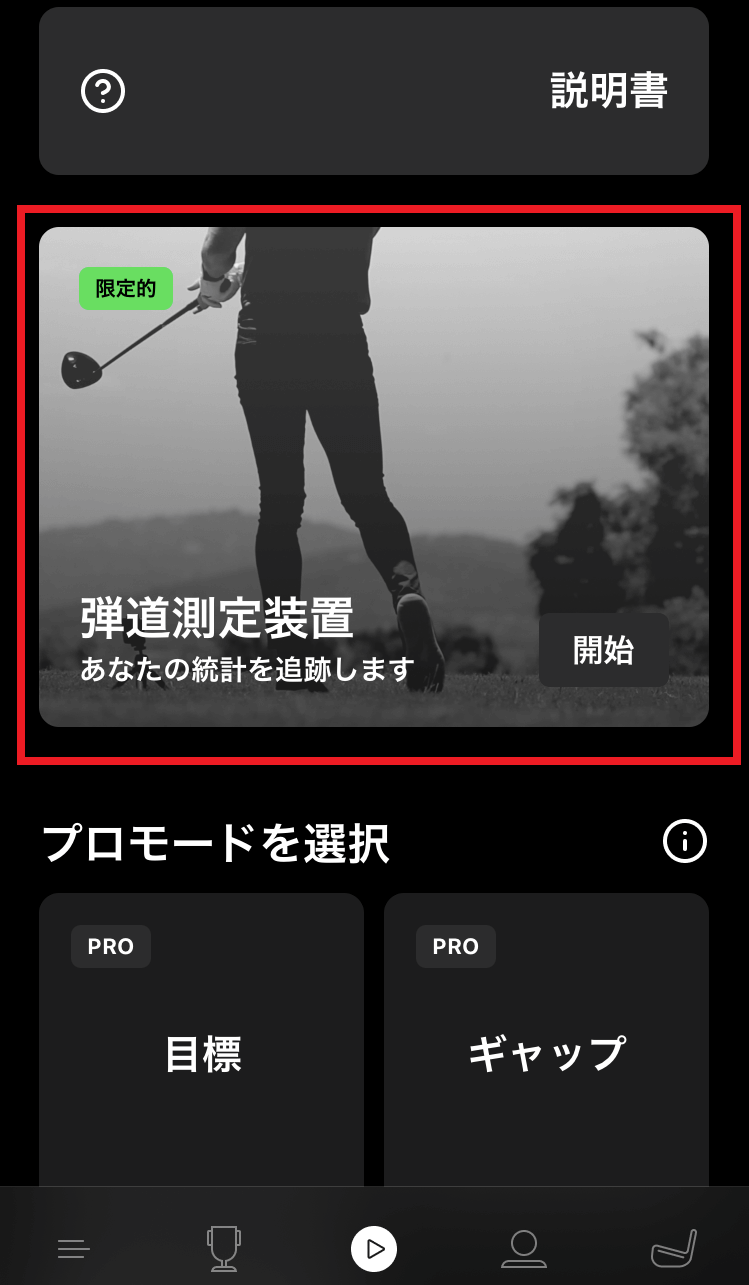Viewport: 749px width, 1285px height.
Task: Open the list menu tab in bottom bar
Action: [x=74, y=1248]
